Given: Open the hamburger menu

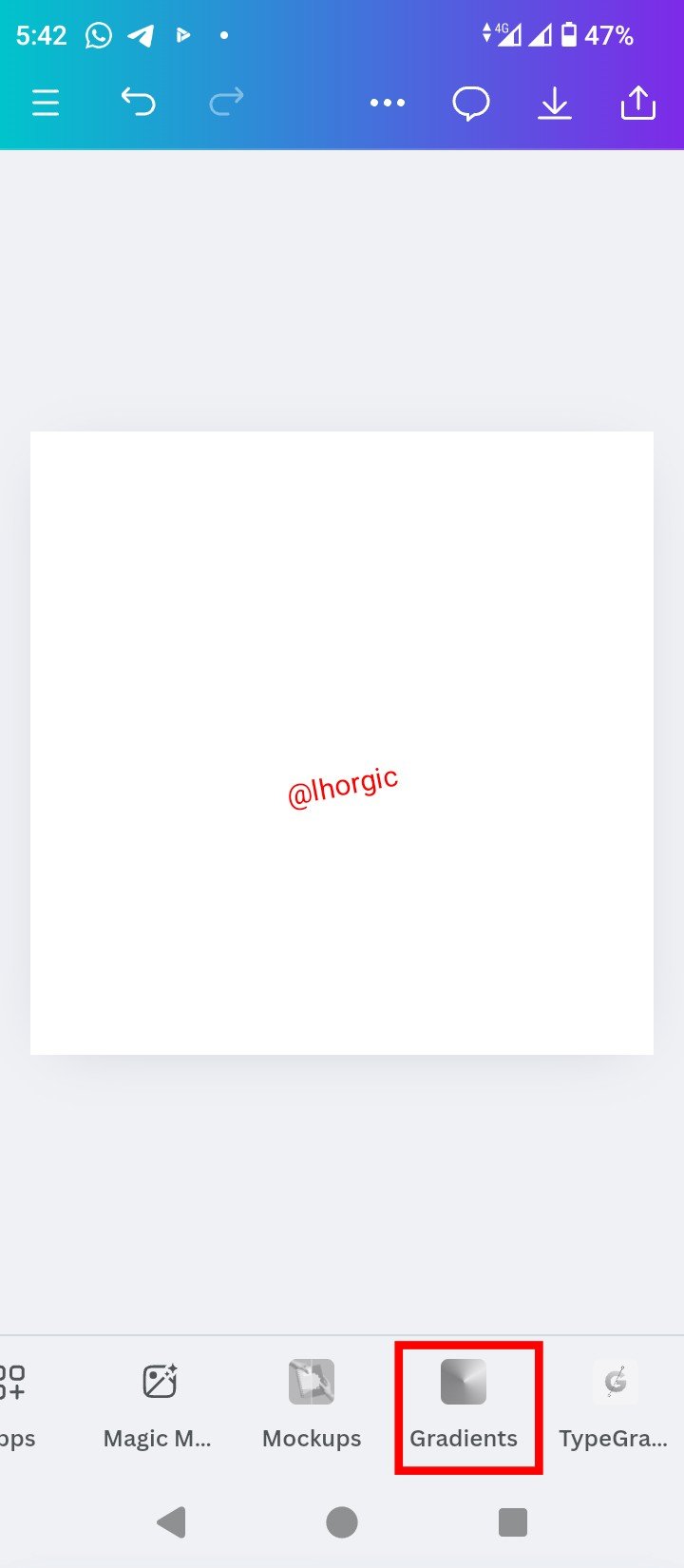Looking at the screenshot, I should tap(46, 103).
